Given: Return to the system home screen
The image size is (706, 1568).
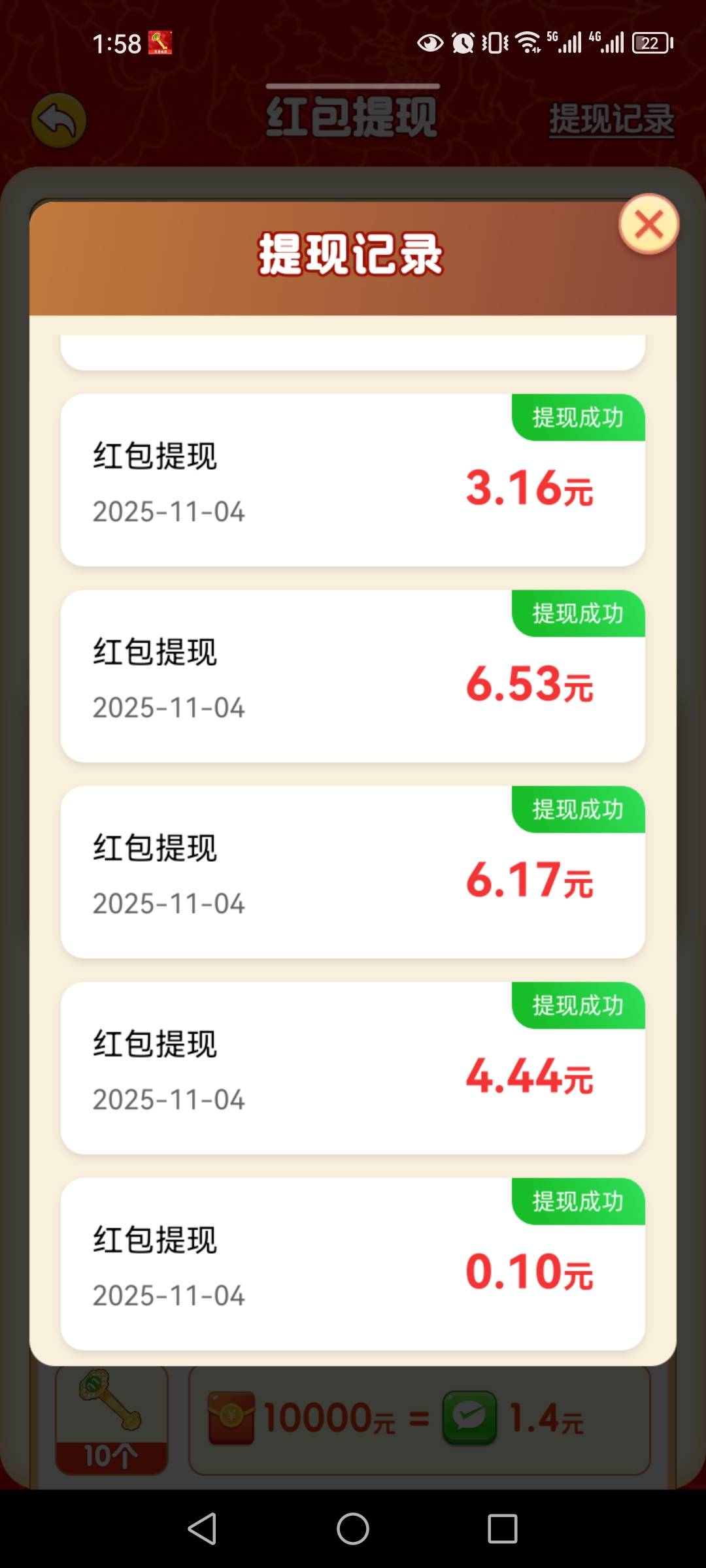Looking at the screenshot, I should tap(353, 1529).
